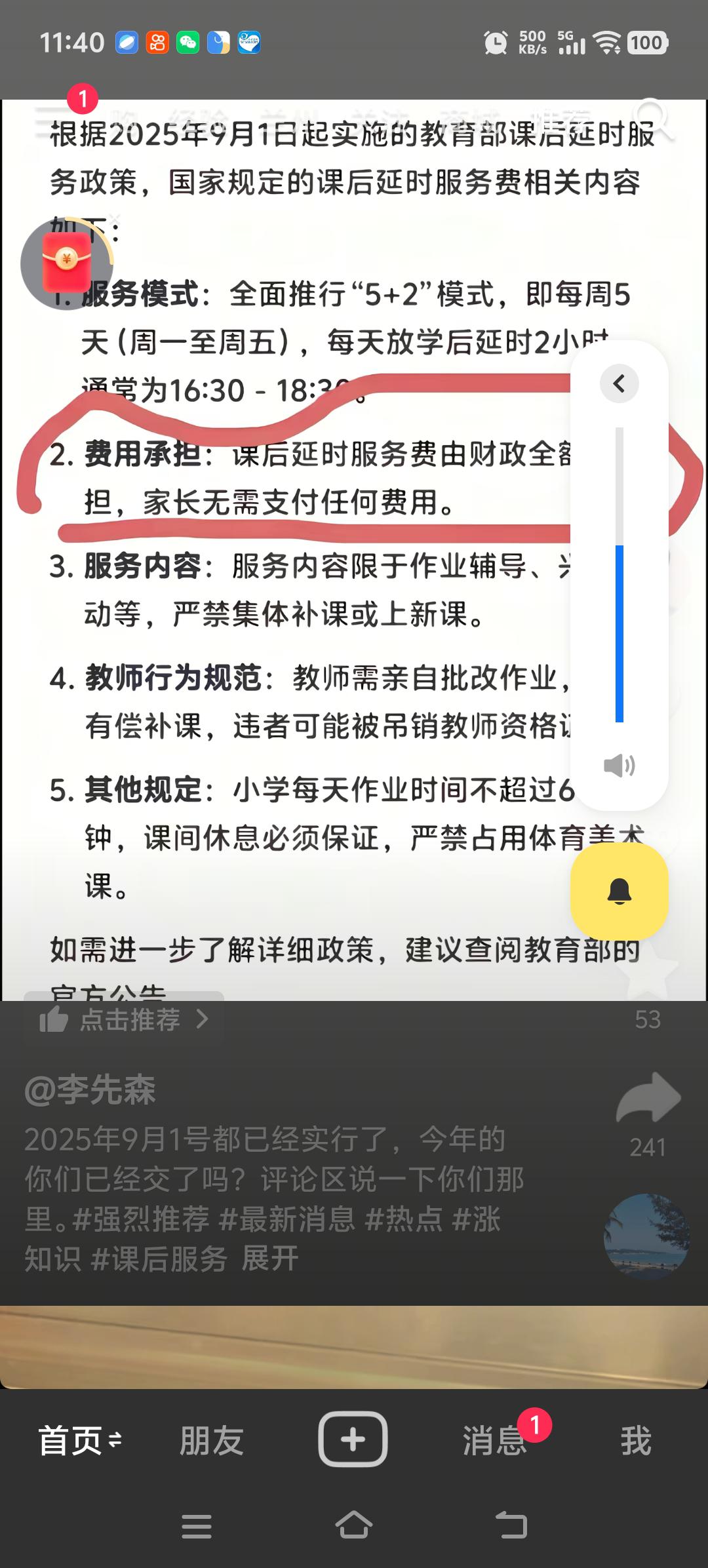Go to the 我 profile tab
This screenshot has height=1568, width=708.
pyautogui.click(x=636, y=1441)
